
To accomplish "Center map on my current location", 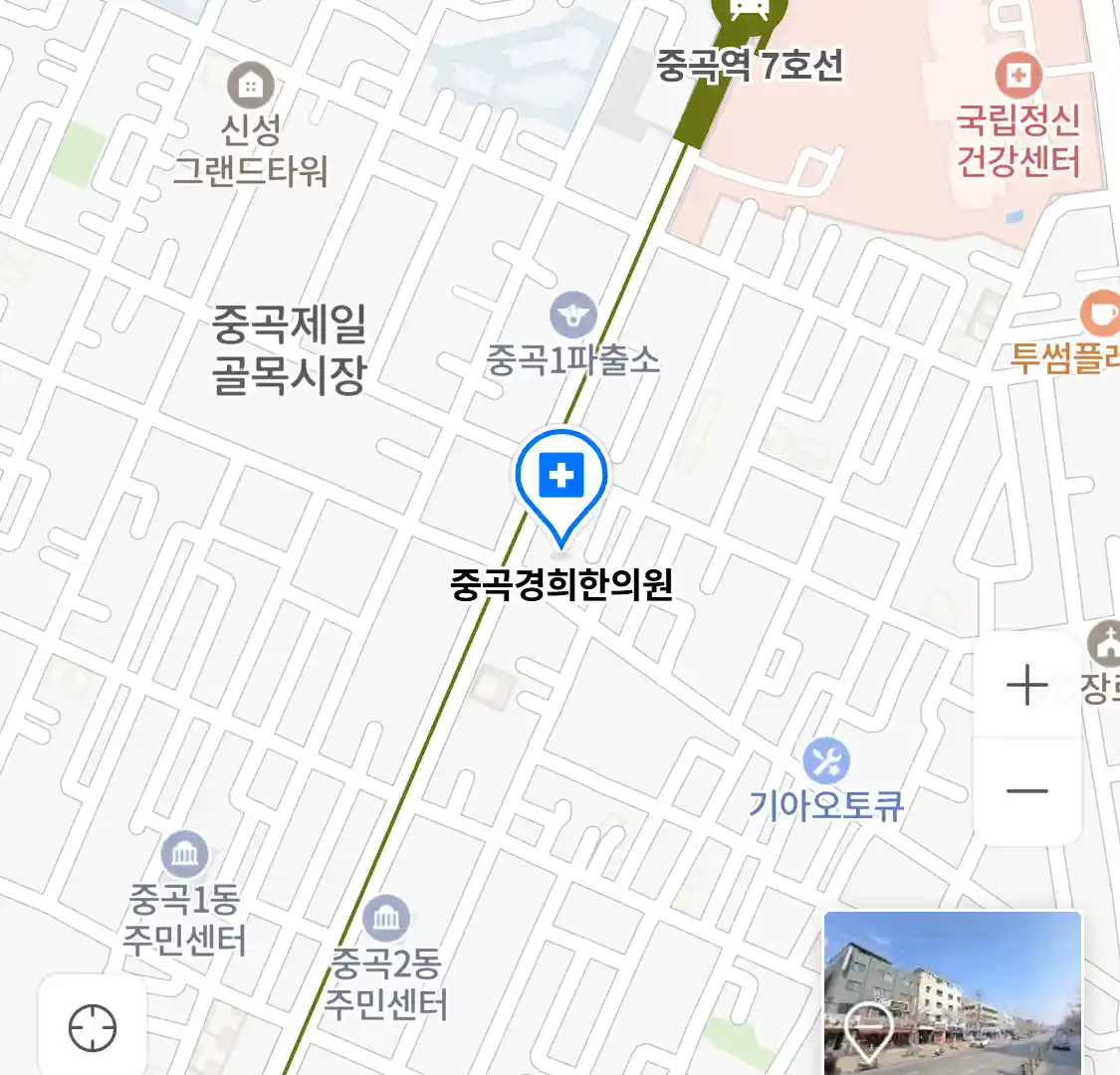I will click(x=93, y=1027).
